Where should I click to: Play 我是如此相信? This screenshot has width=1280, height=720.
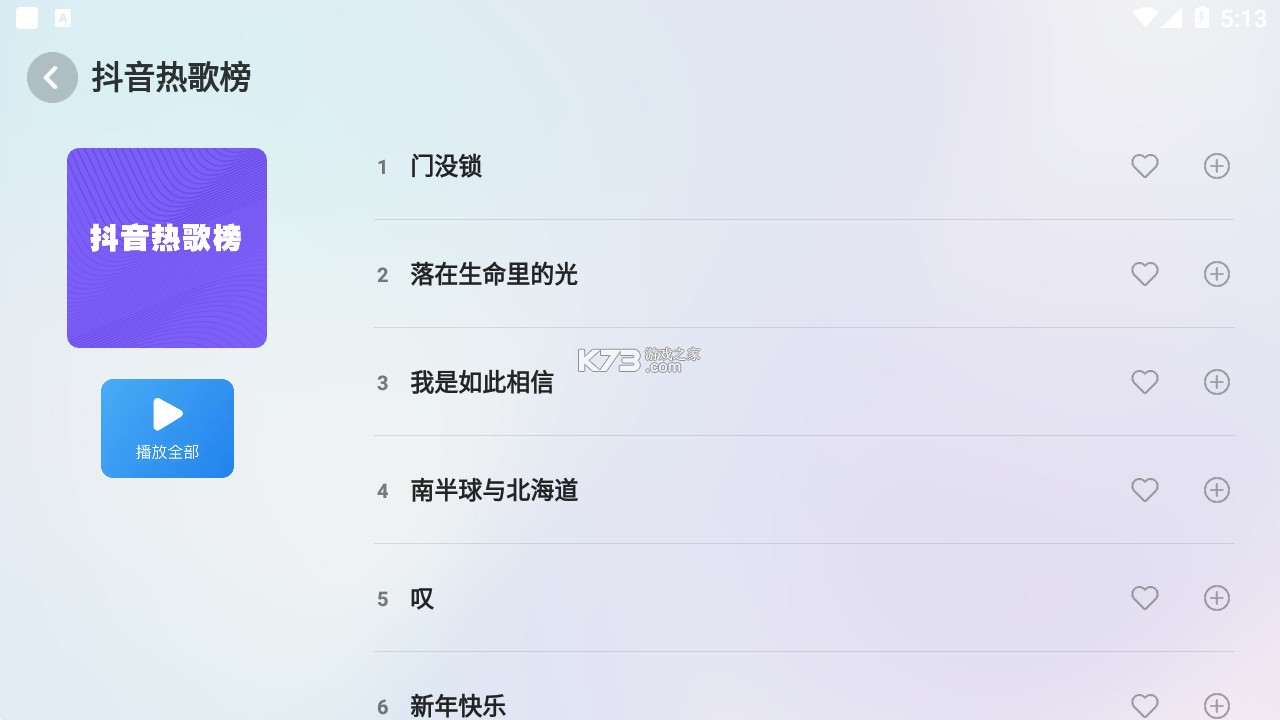click(481, 382)
